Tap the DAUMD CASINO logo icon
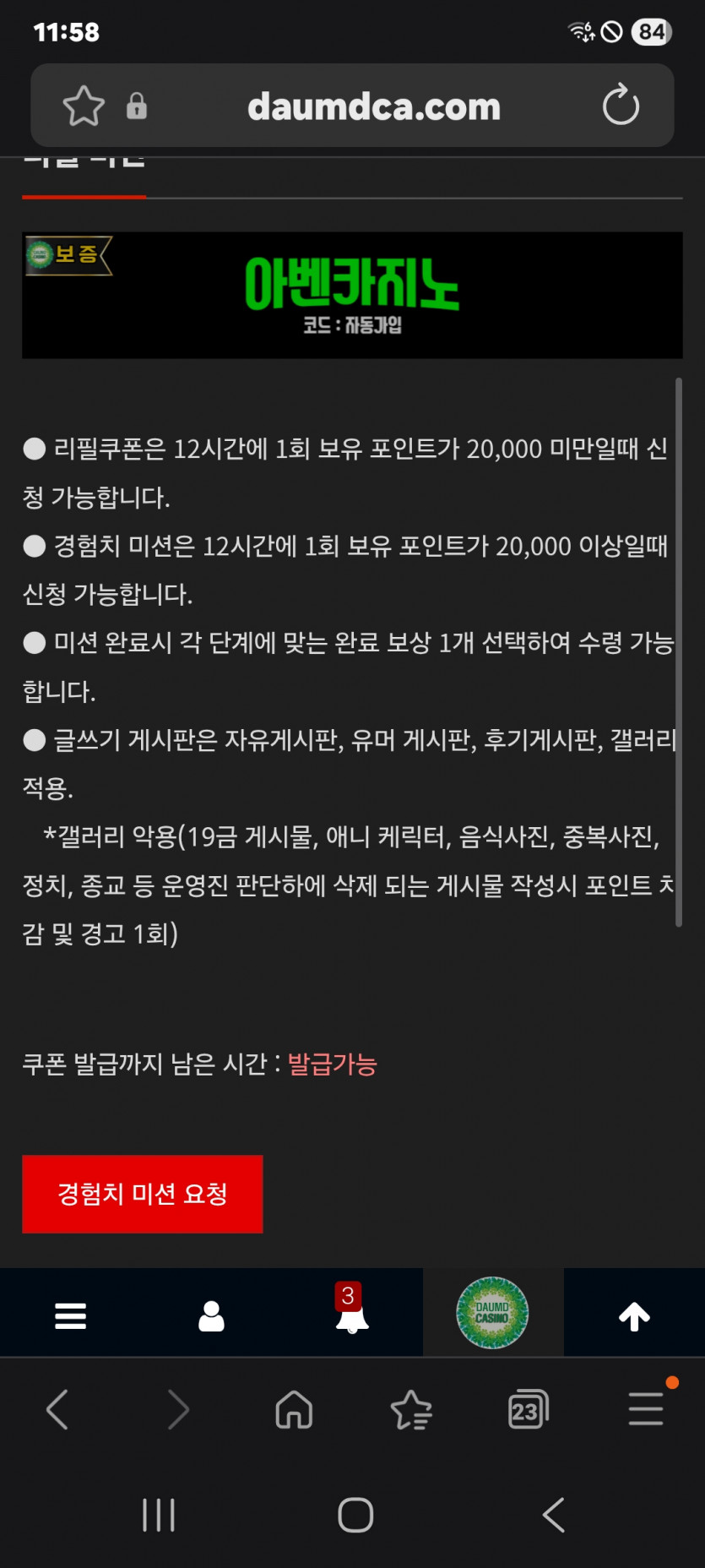Screen dimensions: 705x1568 492,1312
